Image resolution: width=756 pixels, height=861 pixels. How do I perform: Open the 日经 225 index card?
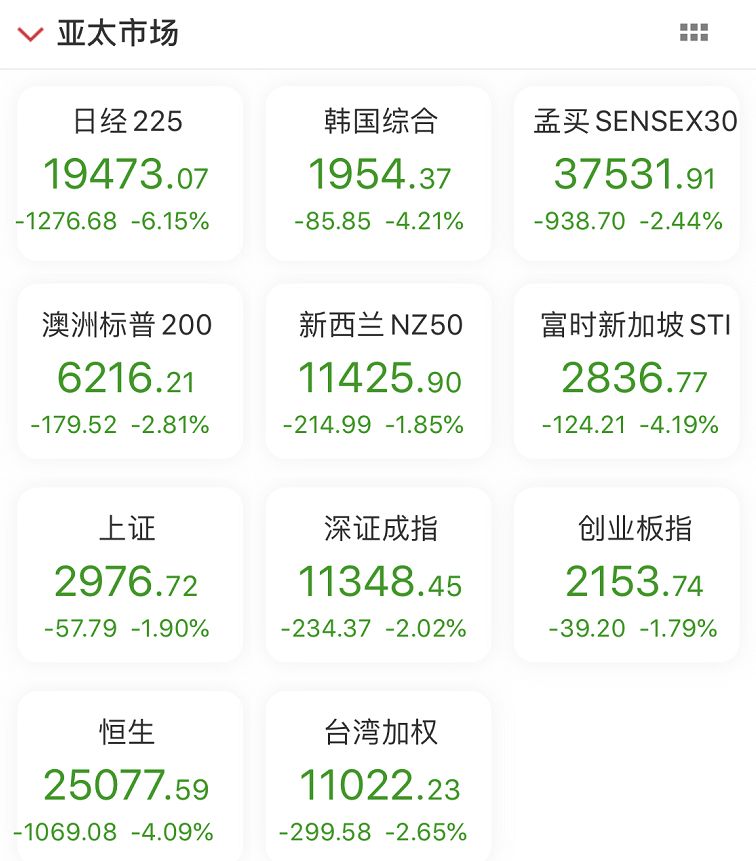click(129, 174)
